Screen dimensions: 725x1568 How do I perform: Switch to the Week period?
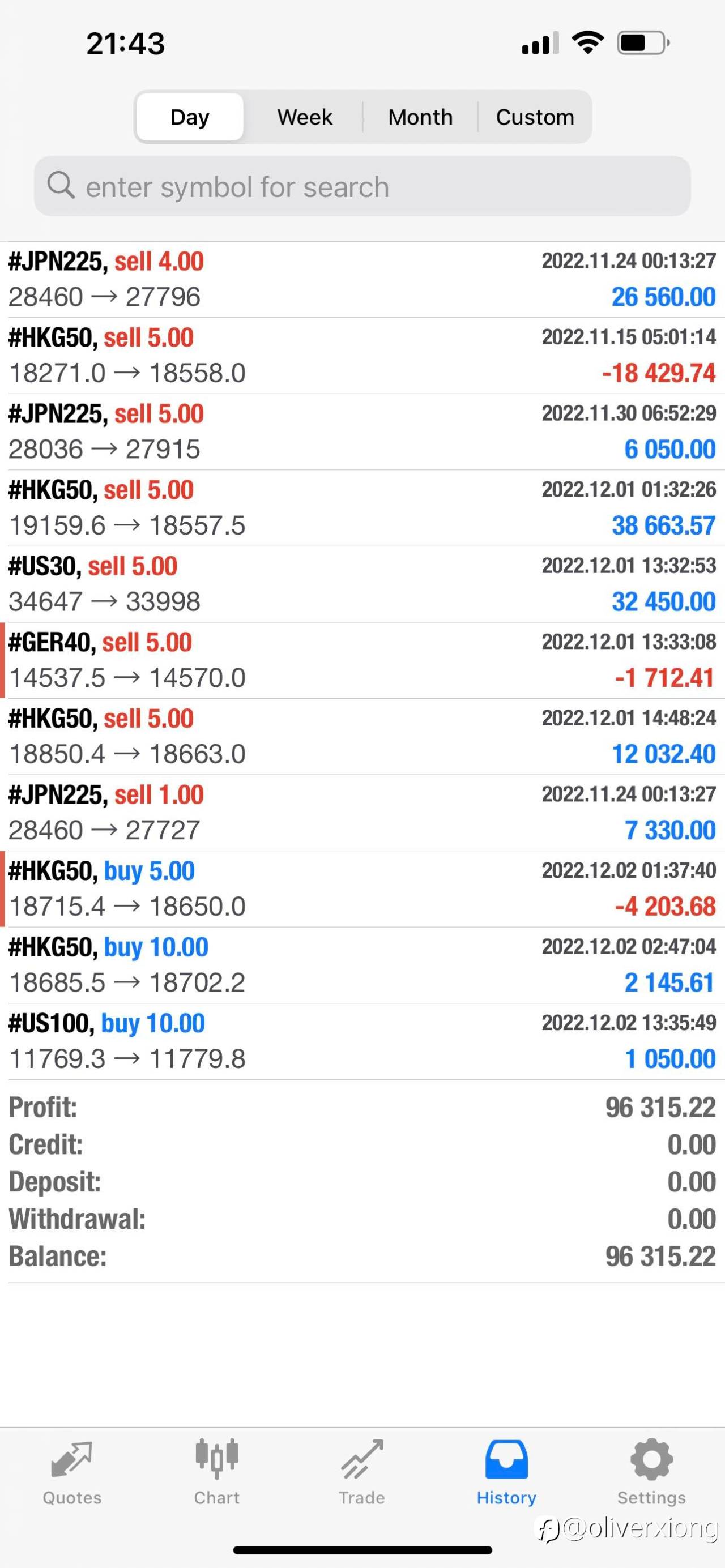pyautogui.click(x=305, y=117)
